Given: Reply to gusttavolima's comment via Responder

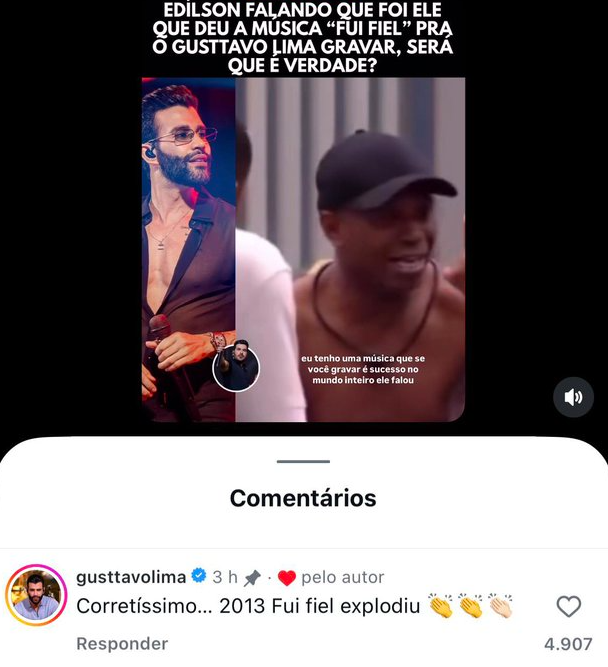Looking at the screenshot, I should [122, 644].
